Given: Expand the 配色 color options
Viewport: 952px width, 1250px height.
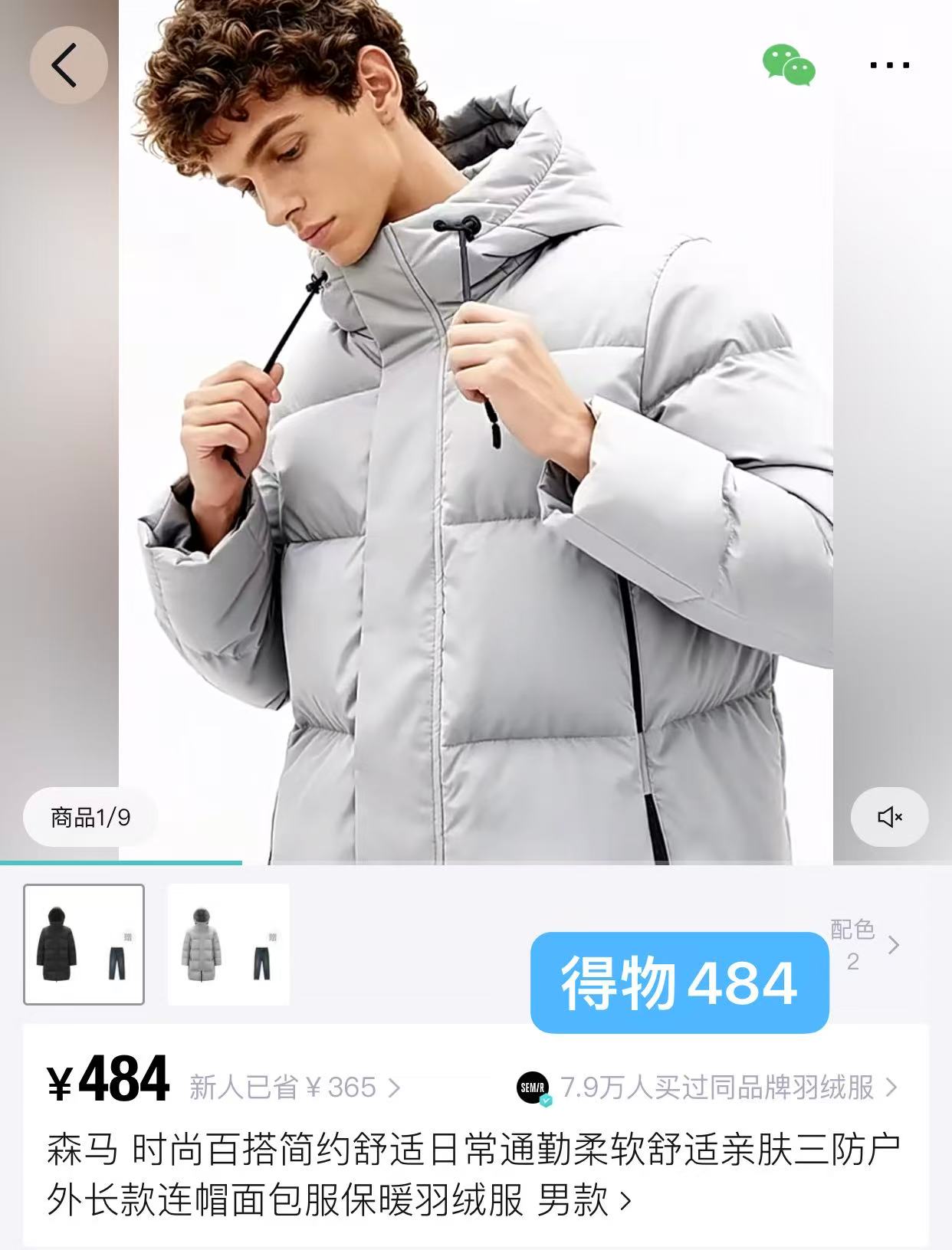Looking at the screenshot, I should point(865,945).
